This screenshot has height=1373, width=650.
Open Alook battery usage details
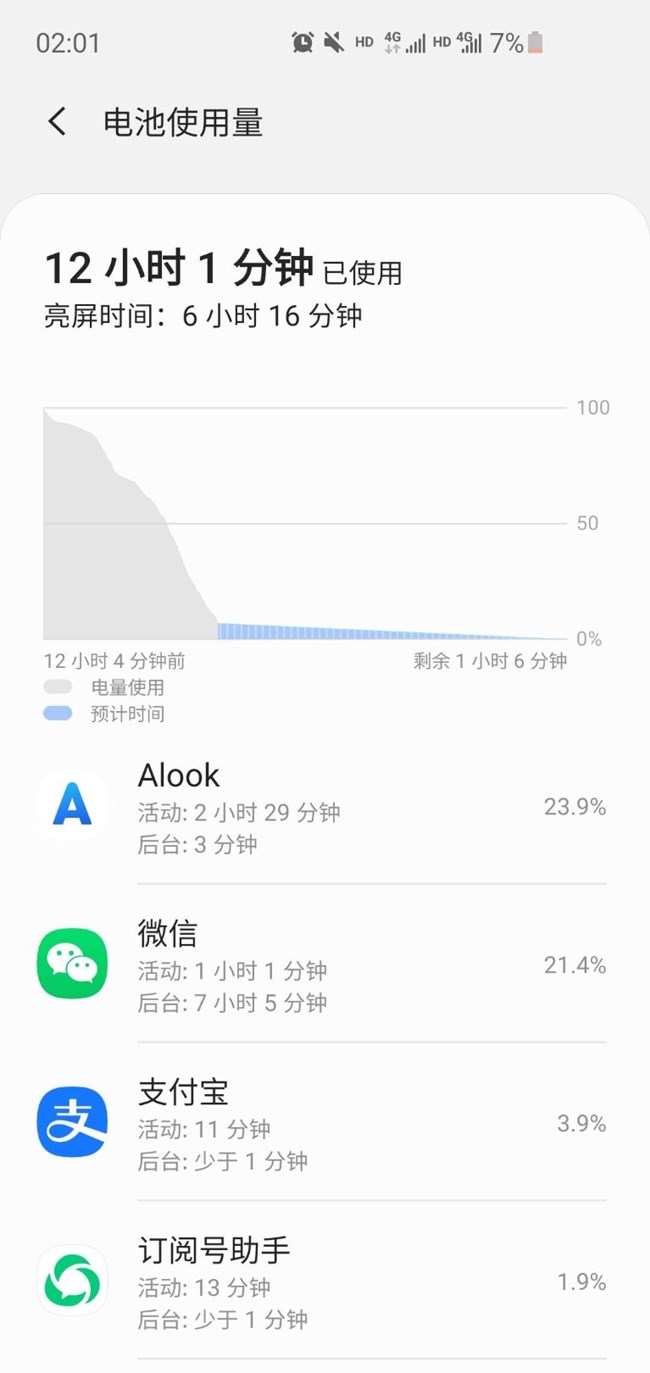point(325,805)
